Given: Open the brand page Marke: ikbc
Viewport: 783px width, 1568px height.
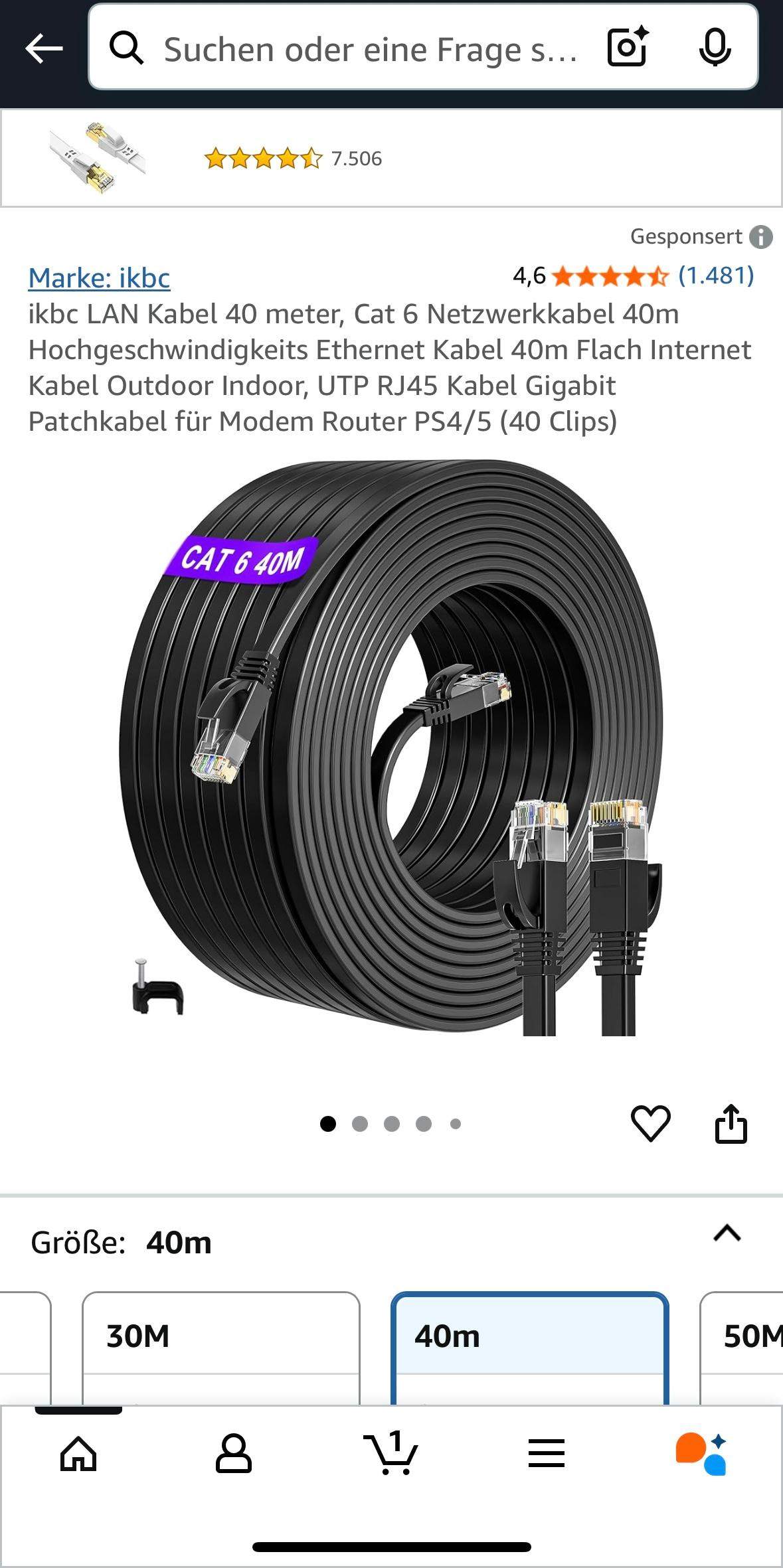Looking at the screenshot, I should point(98,278).
